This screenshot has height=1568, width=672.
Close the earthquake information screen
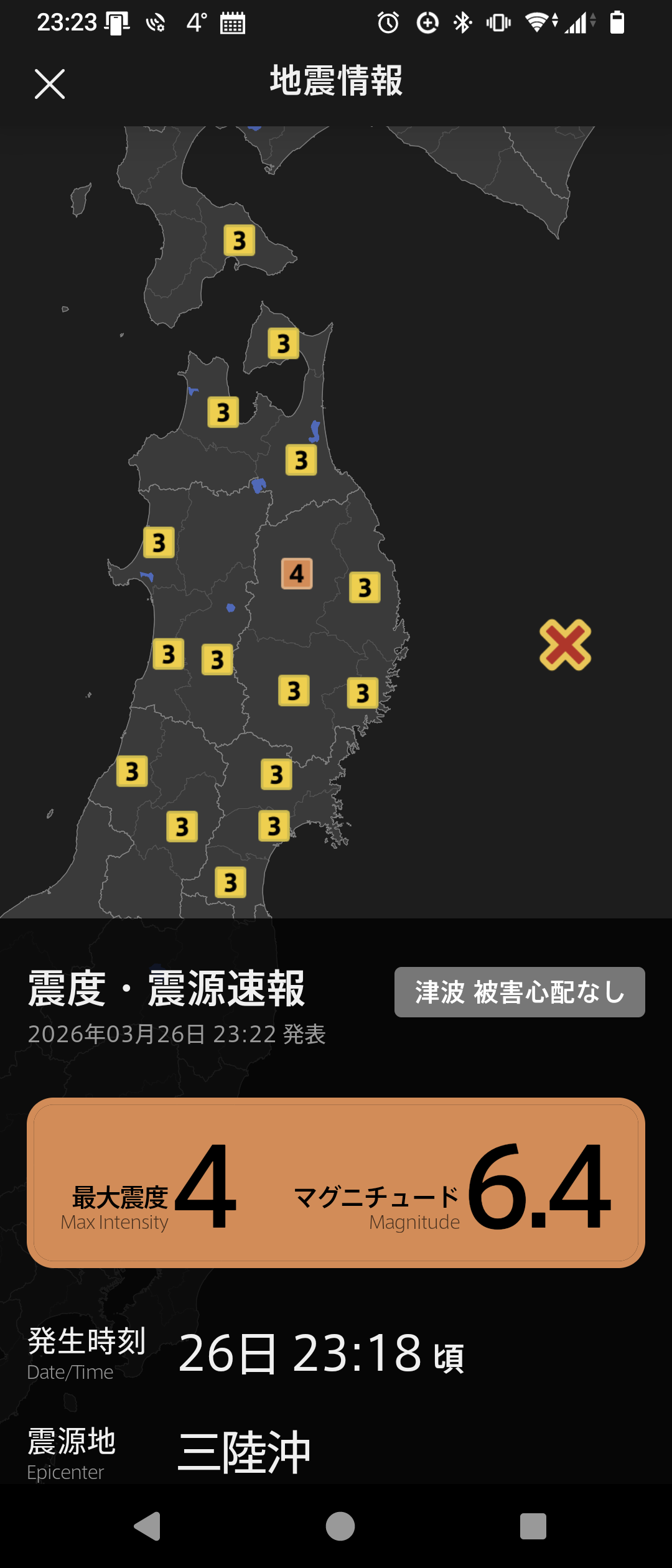click(x=50, y=84)
